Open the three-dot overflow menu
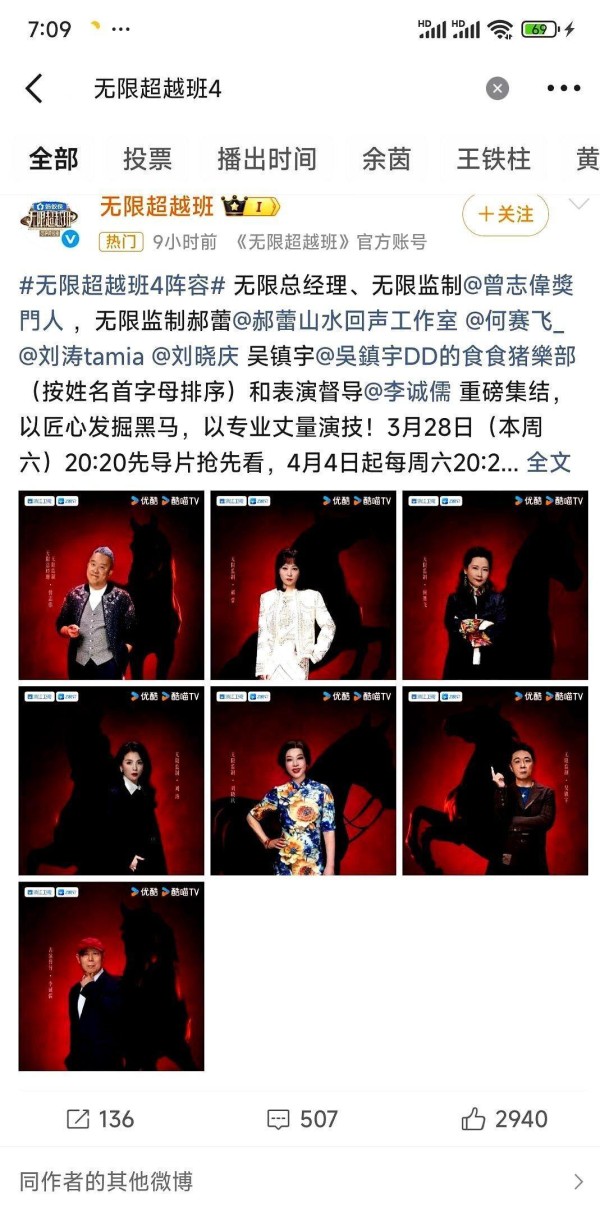Screen dimensions: 600x1212 [x=563, y=89]
